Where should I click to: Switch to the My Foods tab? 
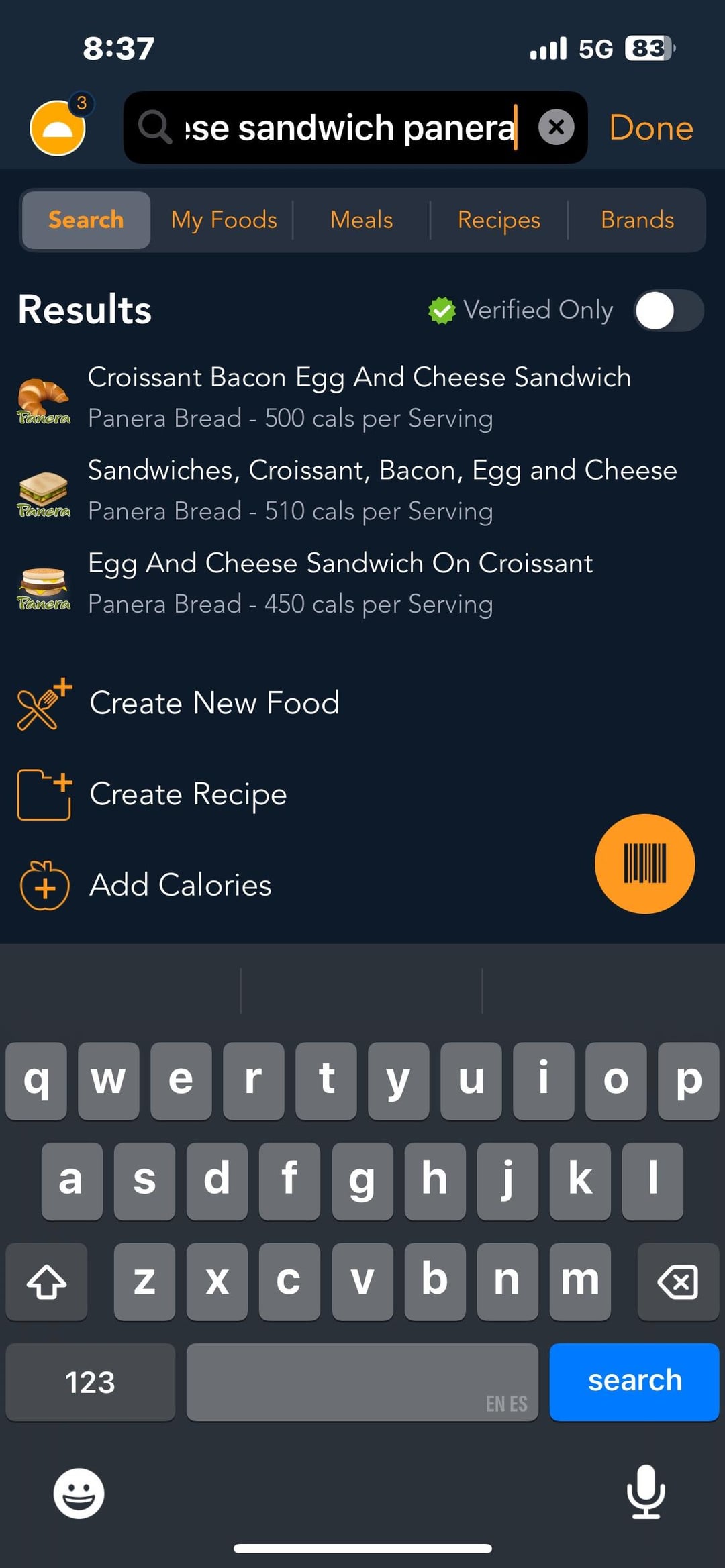click(x=224, y=220)
